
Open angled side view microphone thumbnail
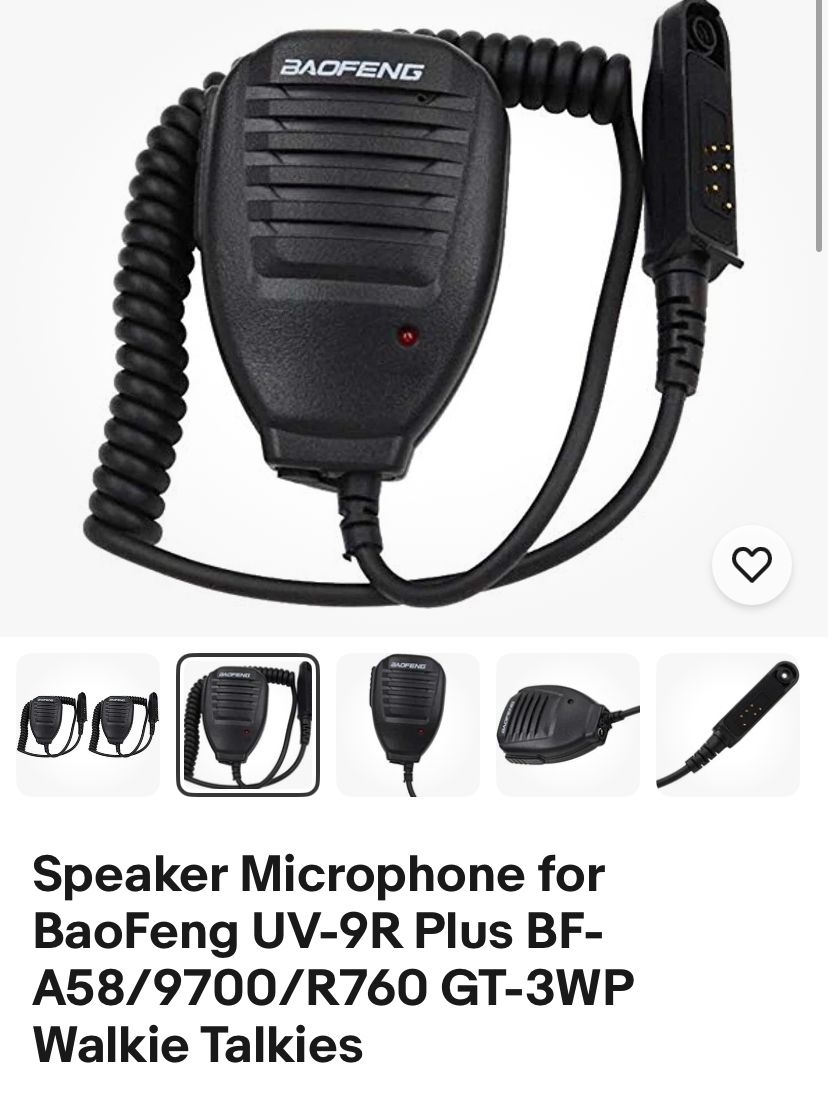pos(568,724)
